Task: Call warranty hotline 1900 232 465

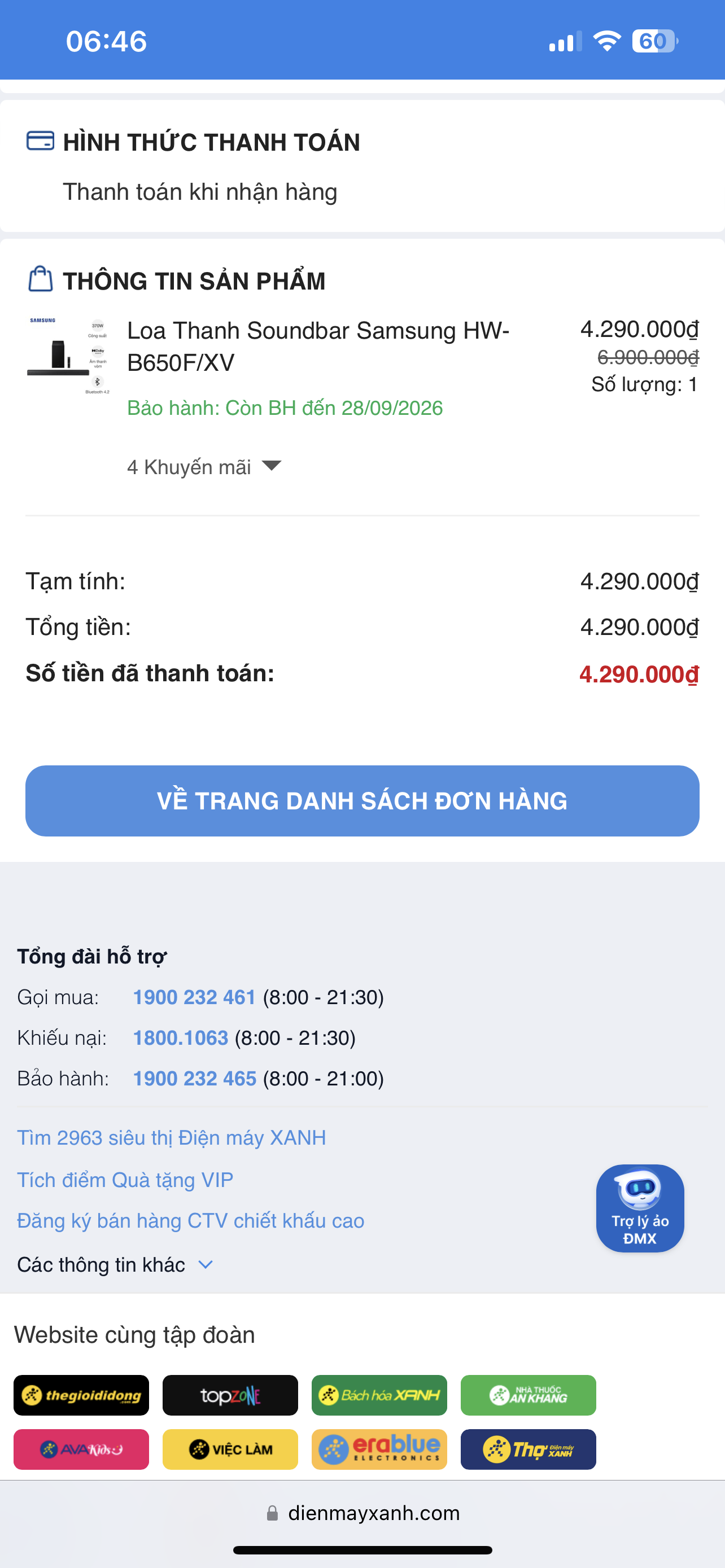Action: tap(195, 1079)
